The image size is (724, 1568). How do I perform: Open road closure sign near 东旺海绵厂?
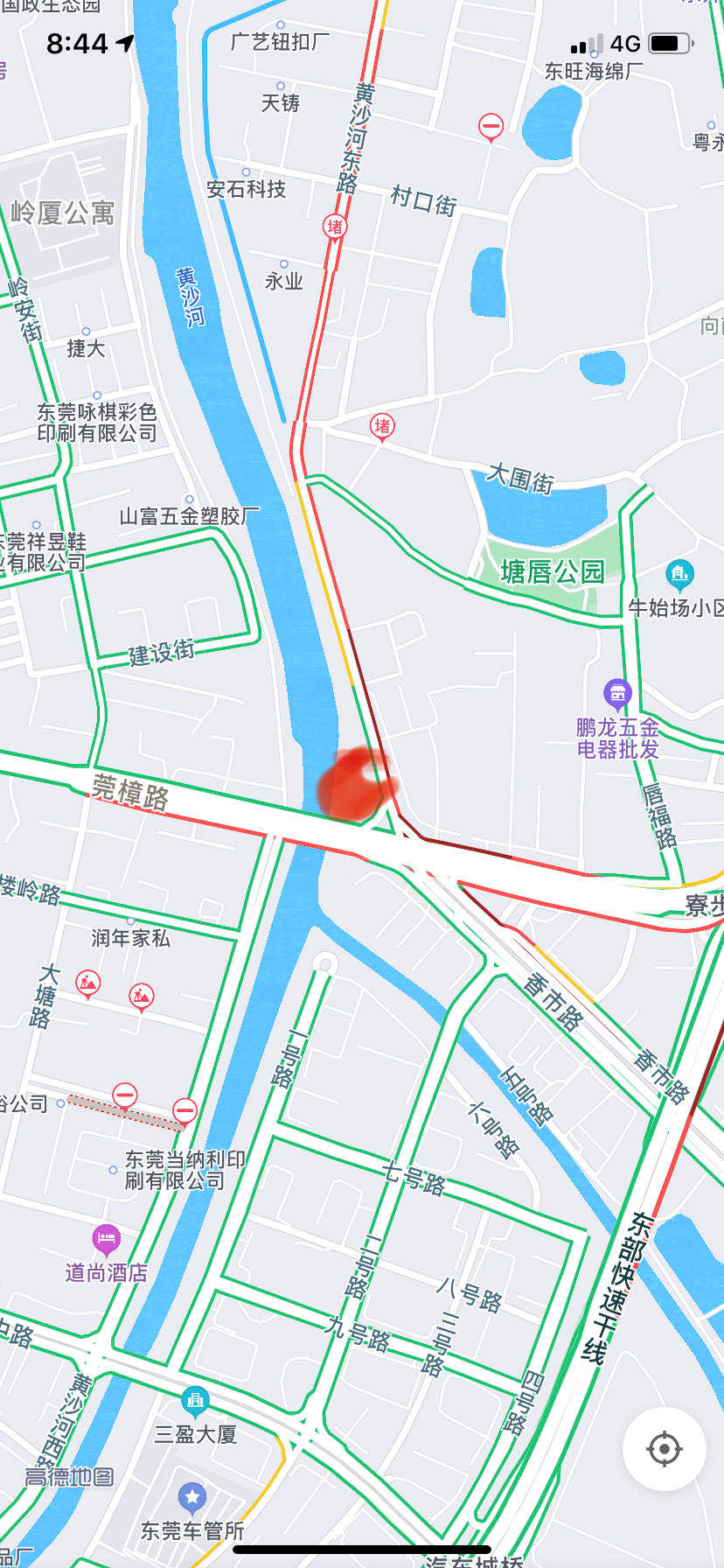point(491,126)
